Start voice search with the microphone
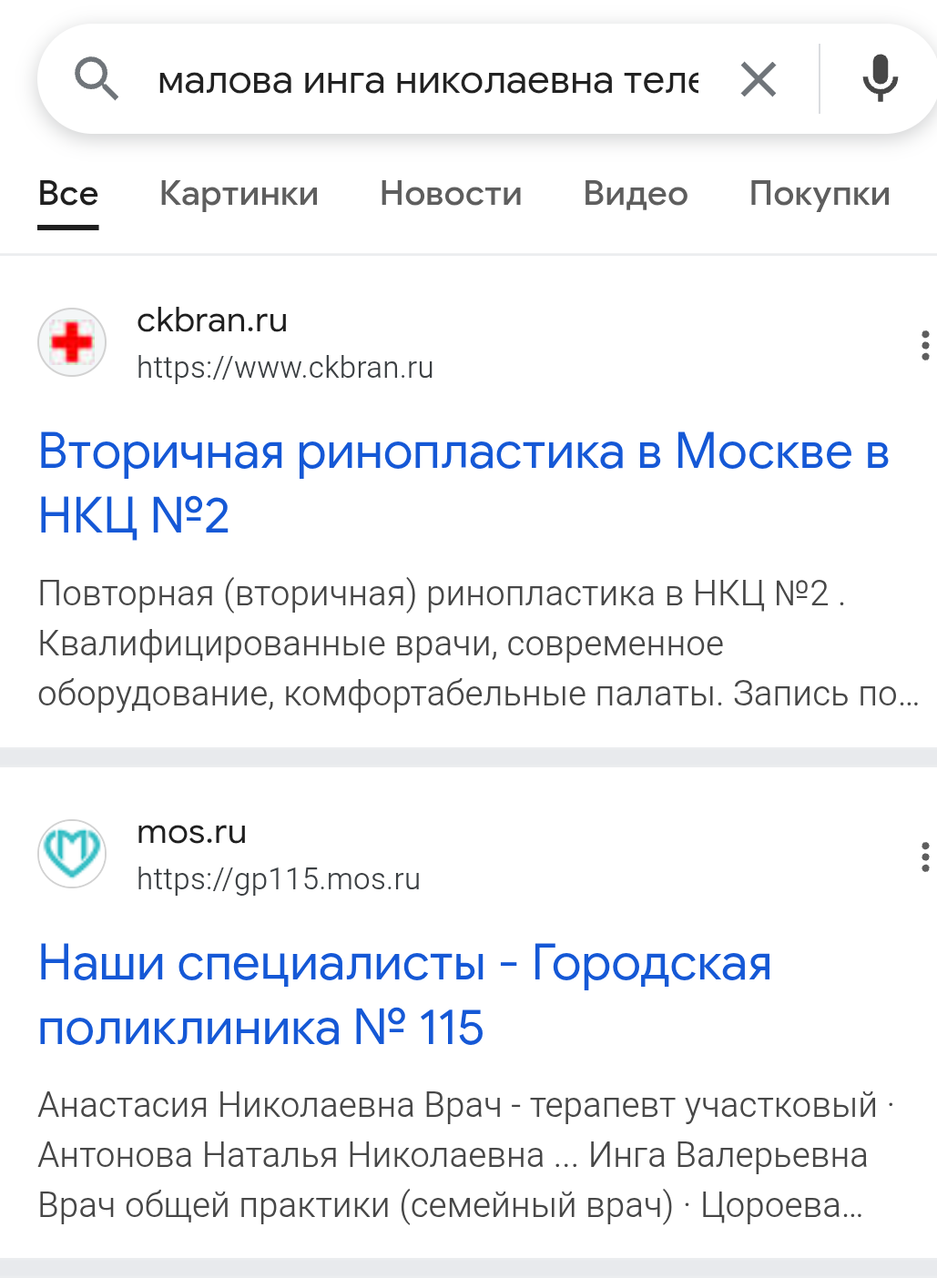The image size is (937, 1288). click(x=880, y=79)
